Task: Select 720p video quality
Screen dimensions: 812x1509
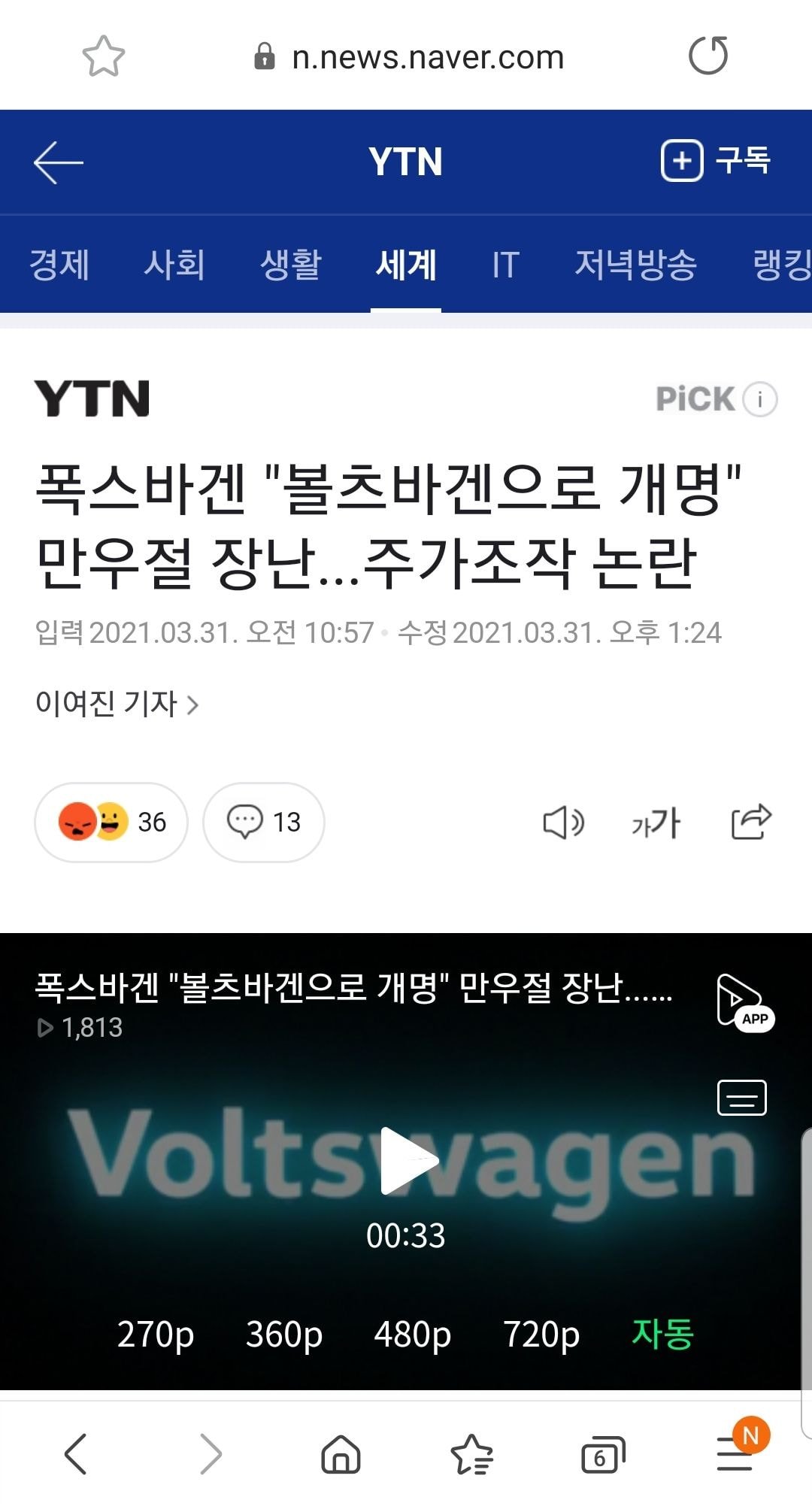Action: pos(541,1335)
